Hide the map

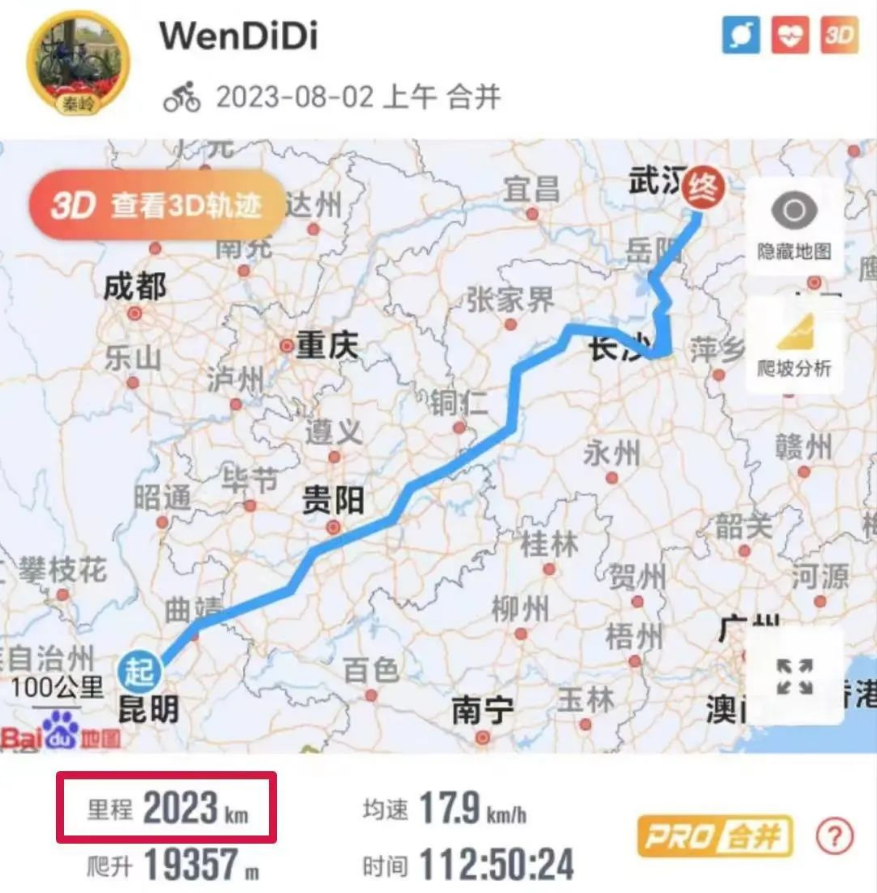pyautogui.click(x=794, y=226)
